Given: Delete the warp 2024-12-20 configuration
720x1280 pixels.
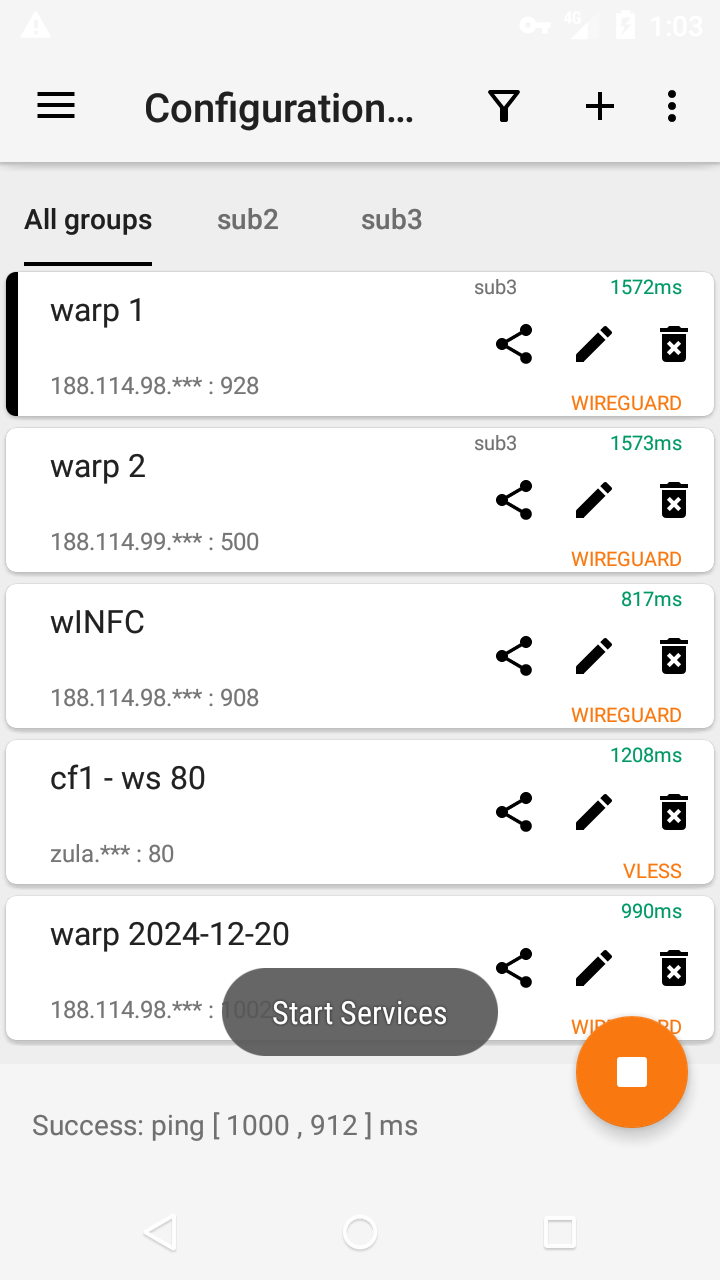Looking at the screenshot, I should [674, 968].
